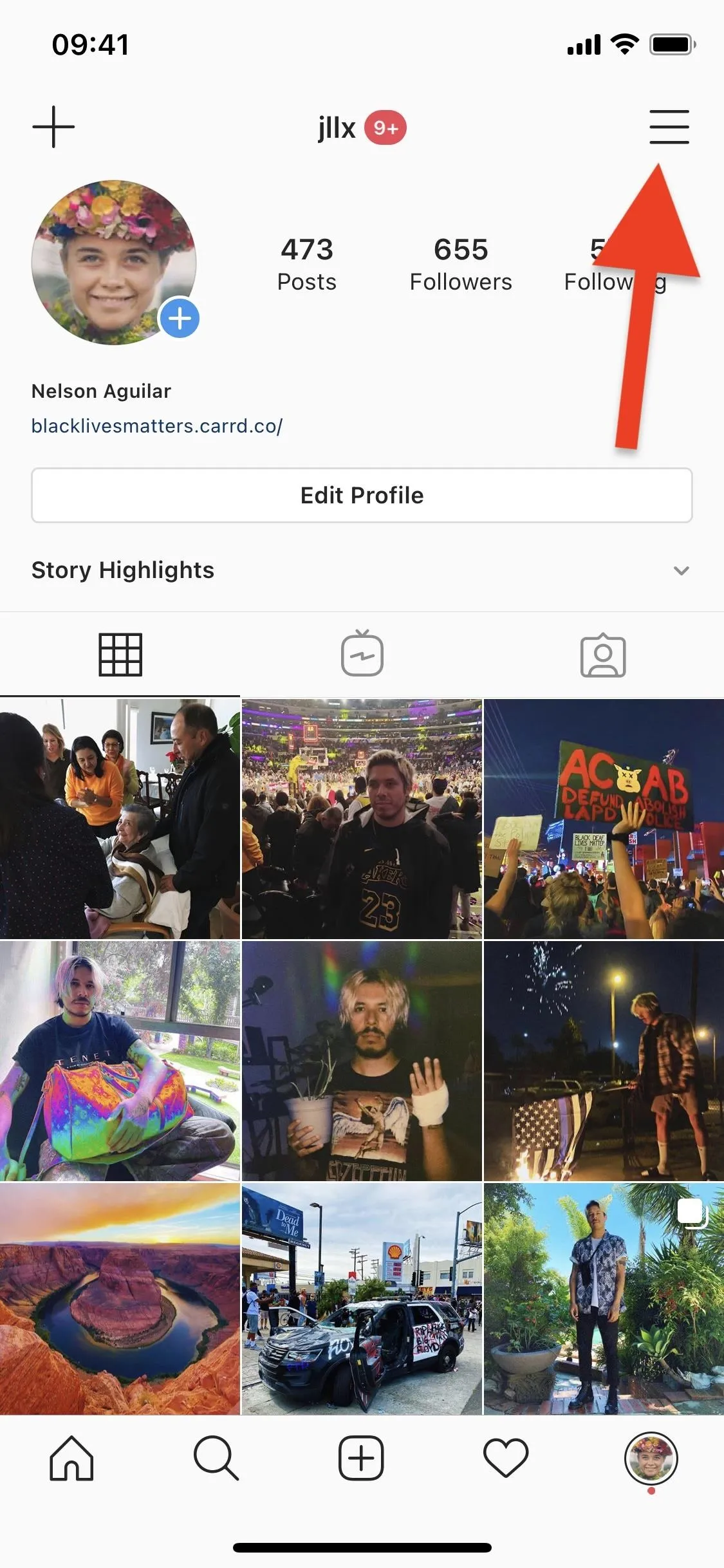Open the Lakers arena photo post
Image resolution: width=724 pixels, height=1568 pixels.
coord(362,819)
